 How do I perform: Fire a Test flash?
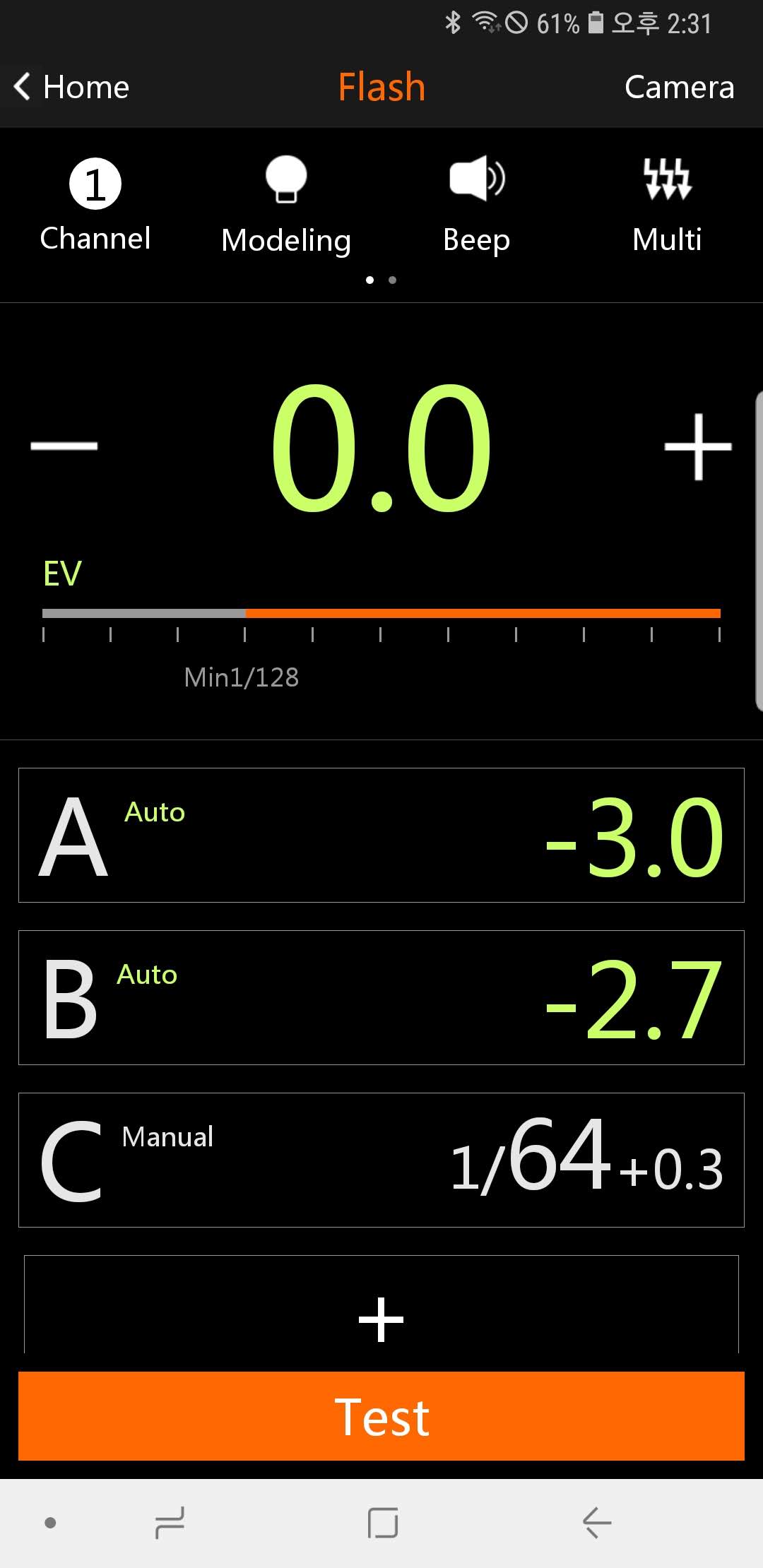click(x=381, y=1415)
